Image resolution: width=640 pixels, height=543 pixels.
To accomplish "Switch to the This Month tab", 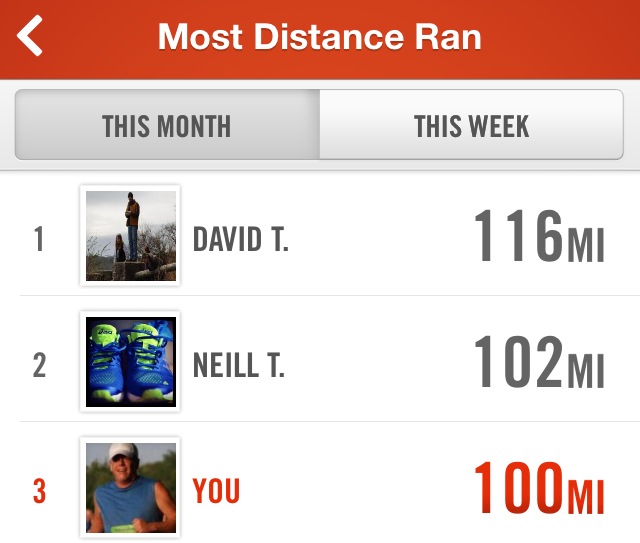I will click(x=167, y=126).
